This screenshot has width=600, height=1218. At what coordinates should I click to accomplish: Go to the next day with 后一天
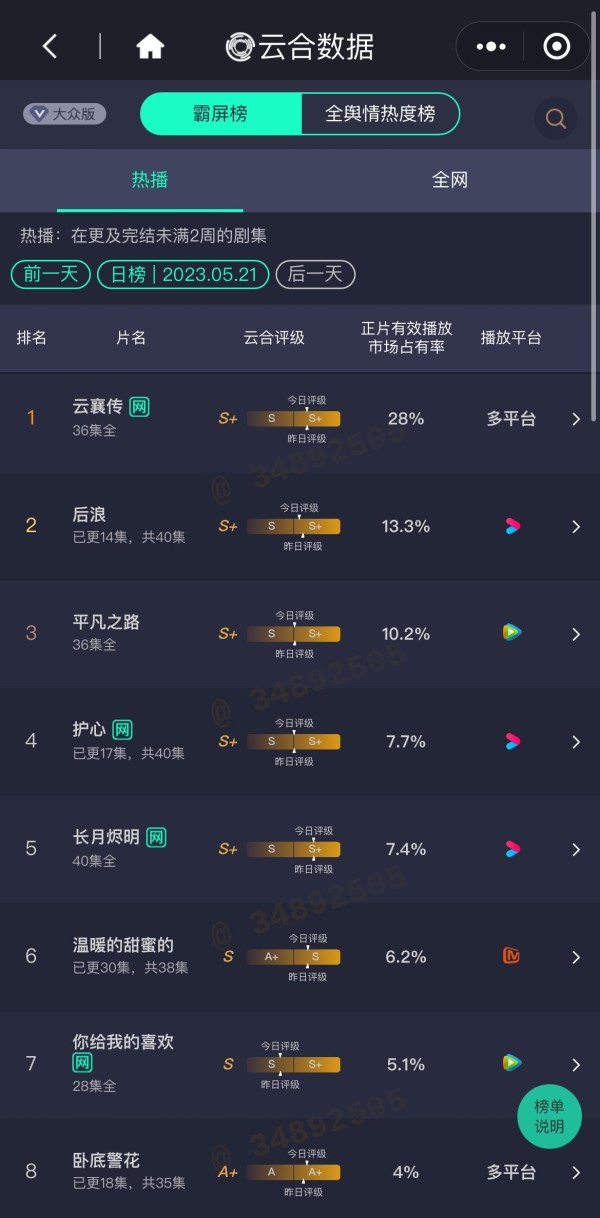tap(315, 274)
